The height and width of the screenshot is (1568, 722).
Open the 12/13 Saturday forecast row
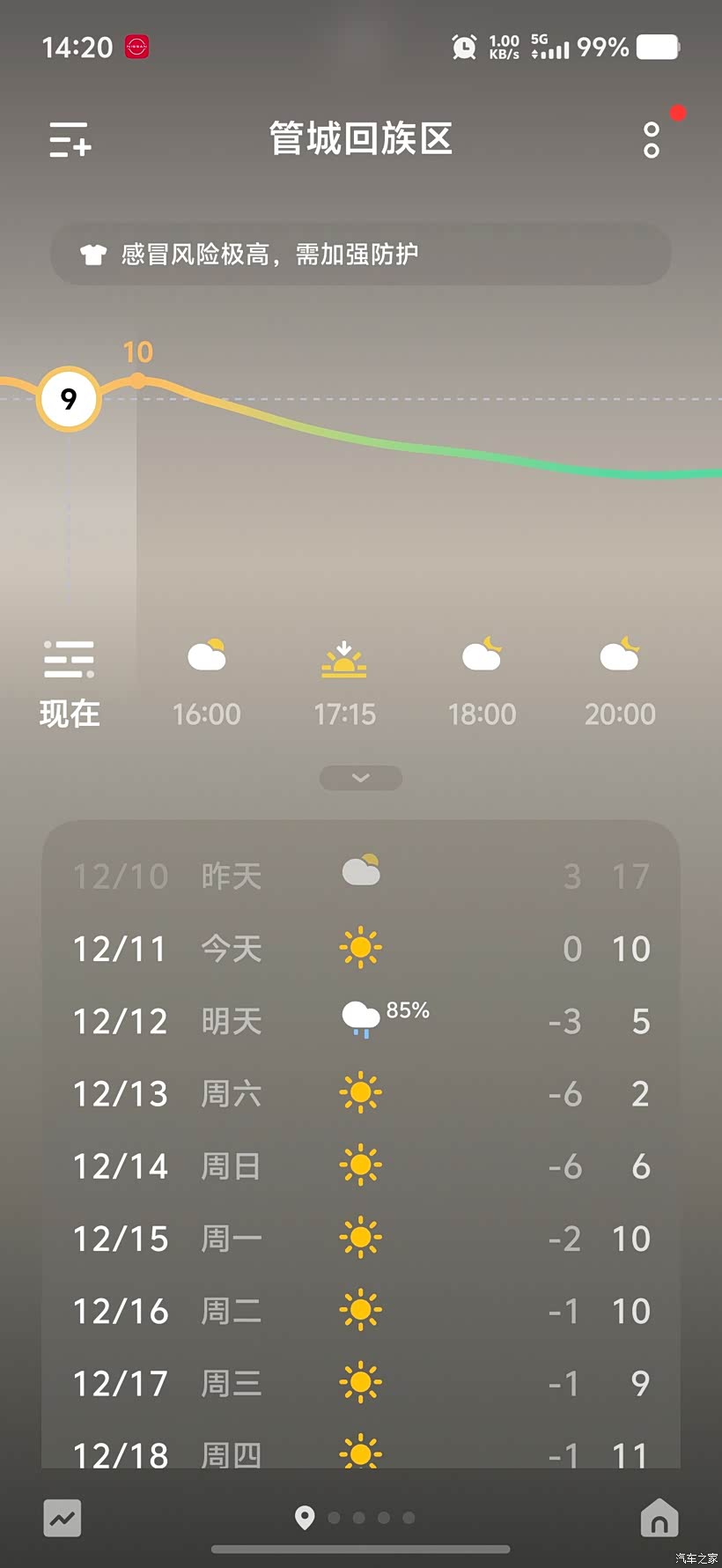point(361,1093)
